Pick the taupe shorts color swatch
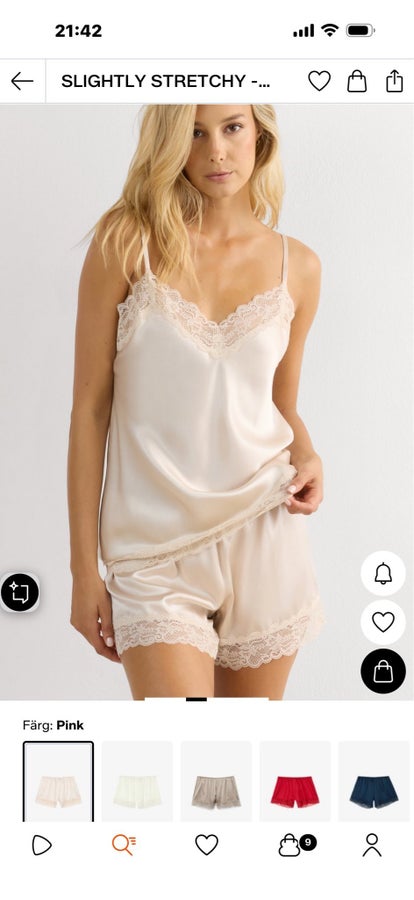The image size is (414, 900). [x=216, y=782]
